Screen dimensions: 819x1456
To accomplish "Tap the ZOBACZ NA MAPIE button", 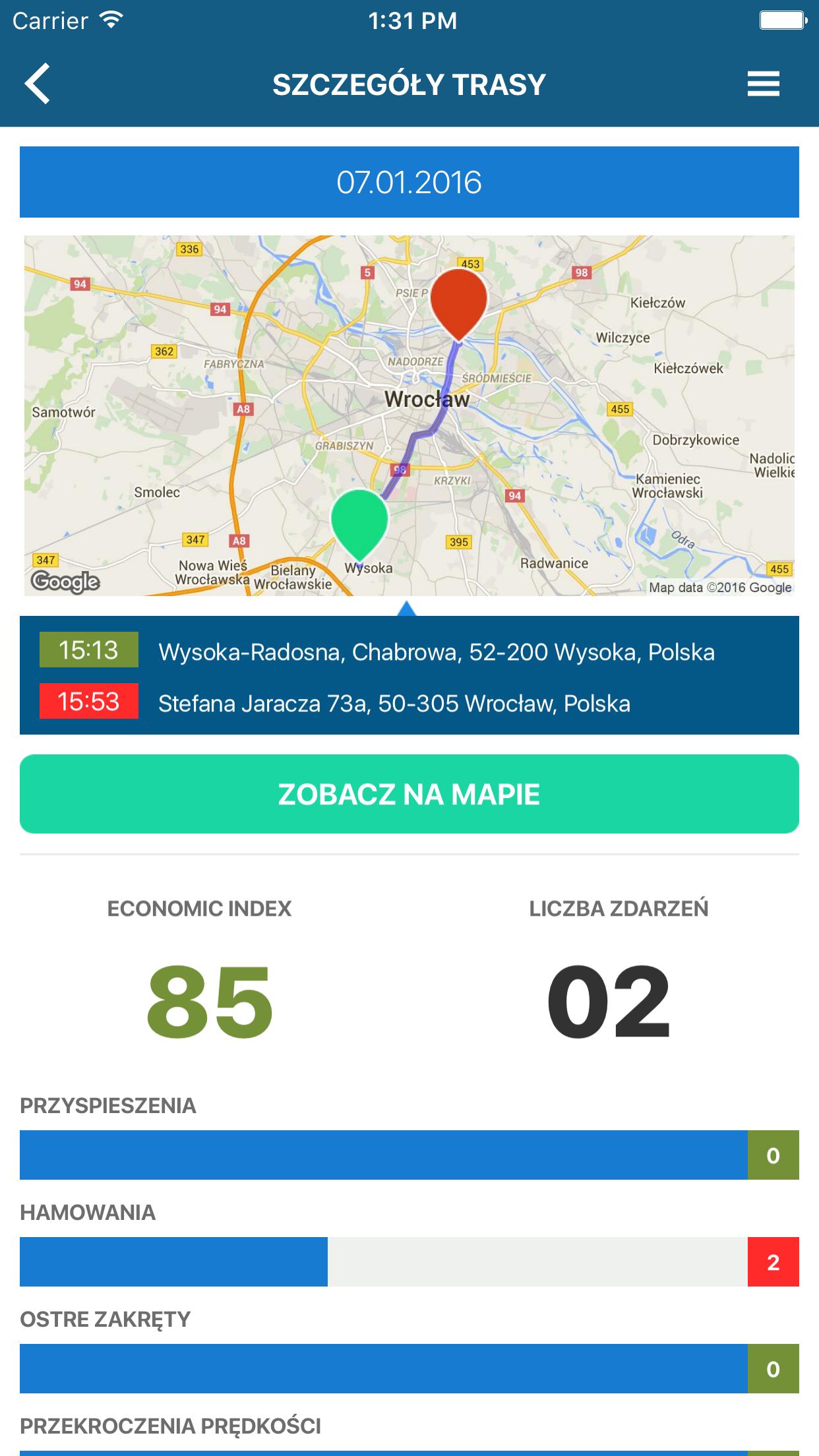I will [409, 794].
